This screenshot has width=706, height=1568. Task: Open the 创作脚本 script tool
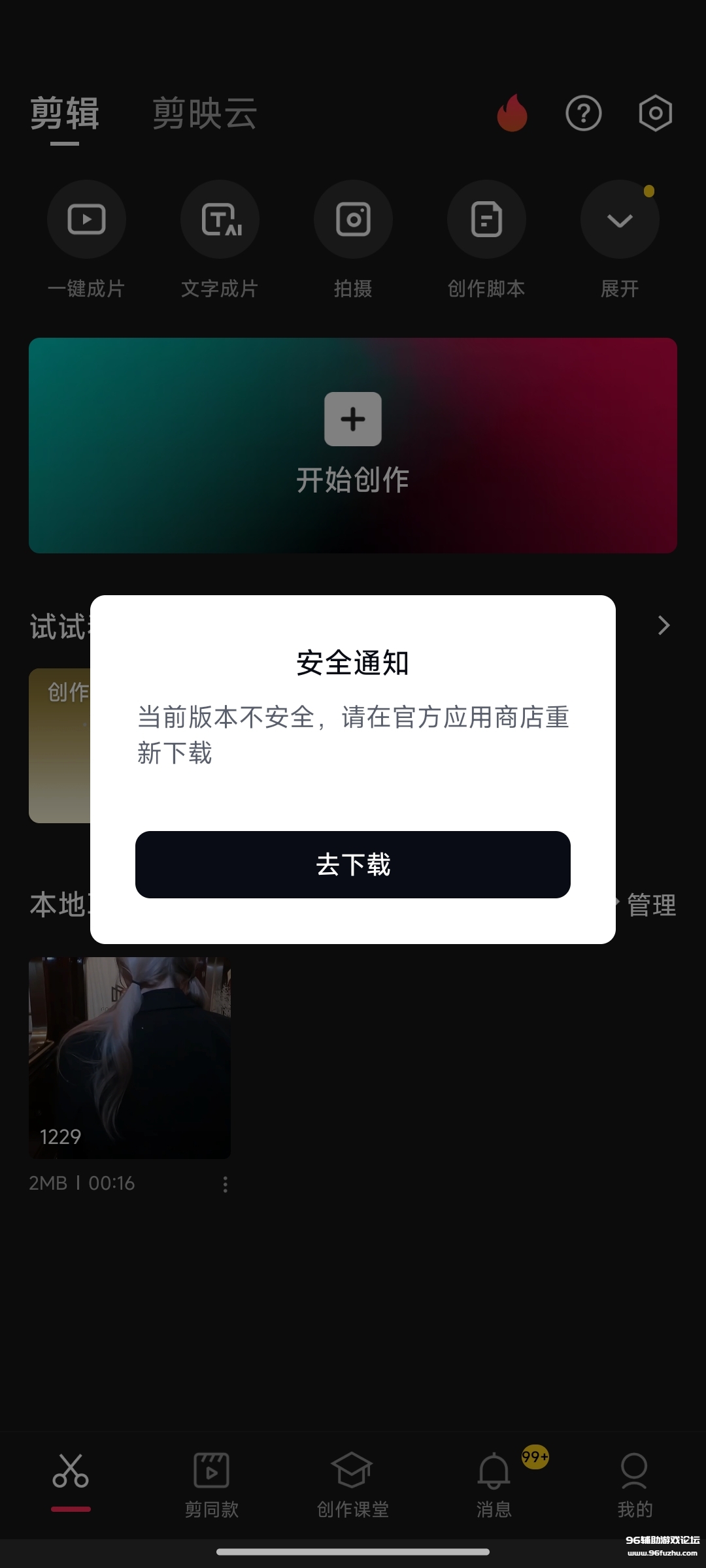click(486, 220)
